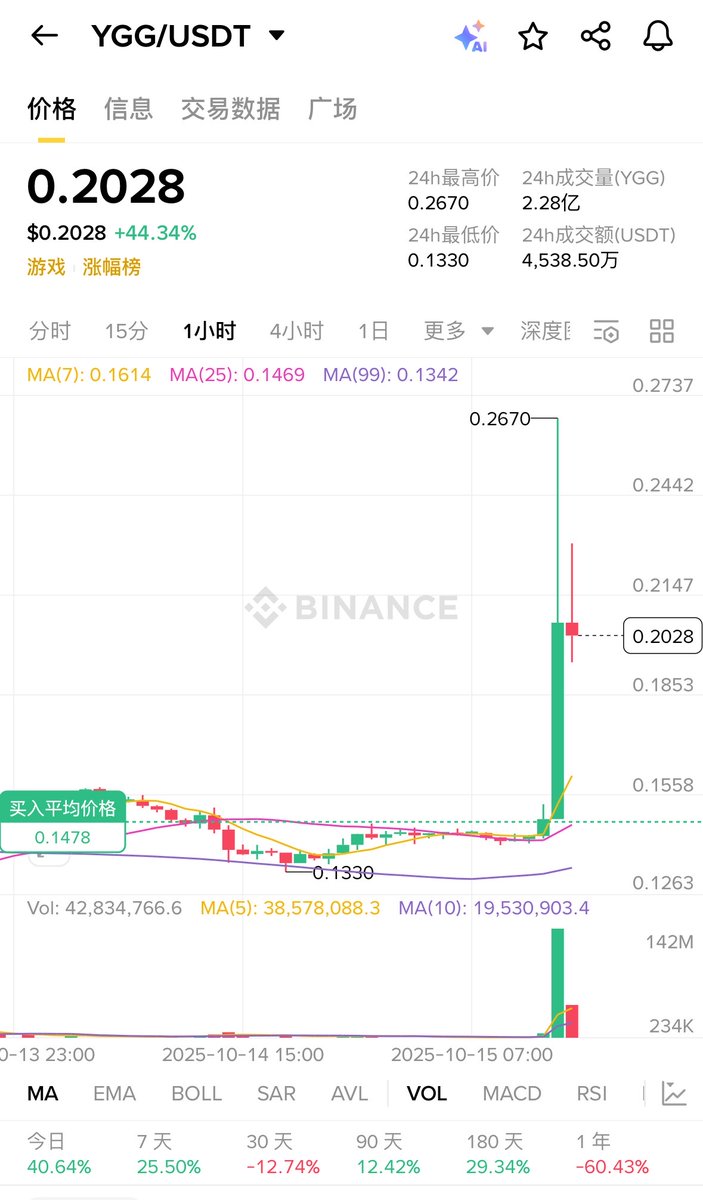This screenshot has width=703, height=1200.
Task: Enable the BOLL indicator
Action: (x=196, y=1093)
